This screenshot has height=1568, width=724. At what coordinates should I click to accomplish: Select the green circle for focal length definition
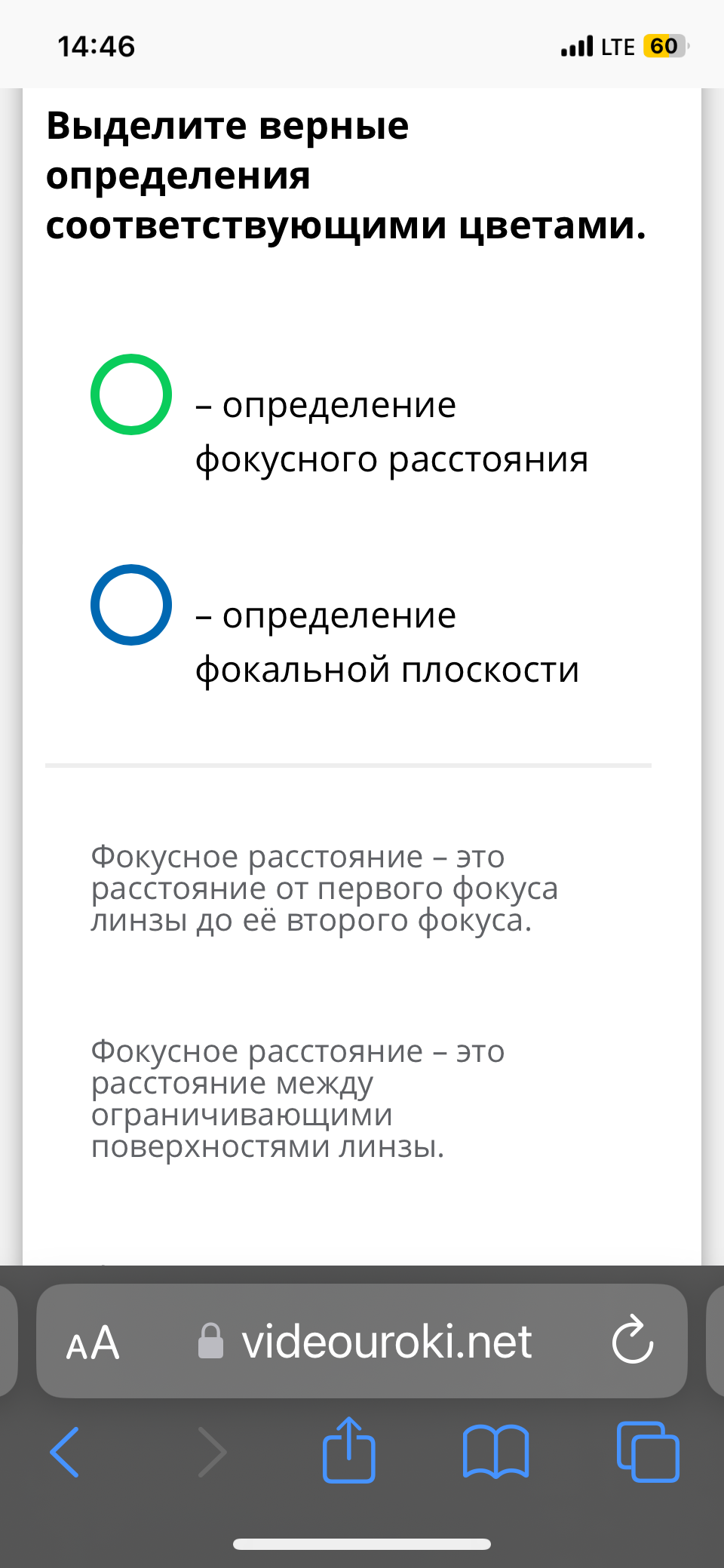(x=131, y=394)
